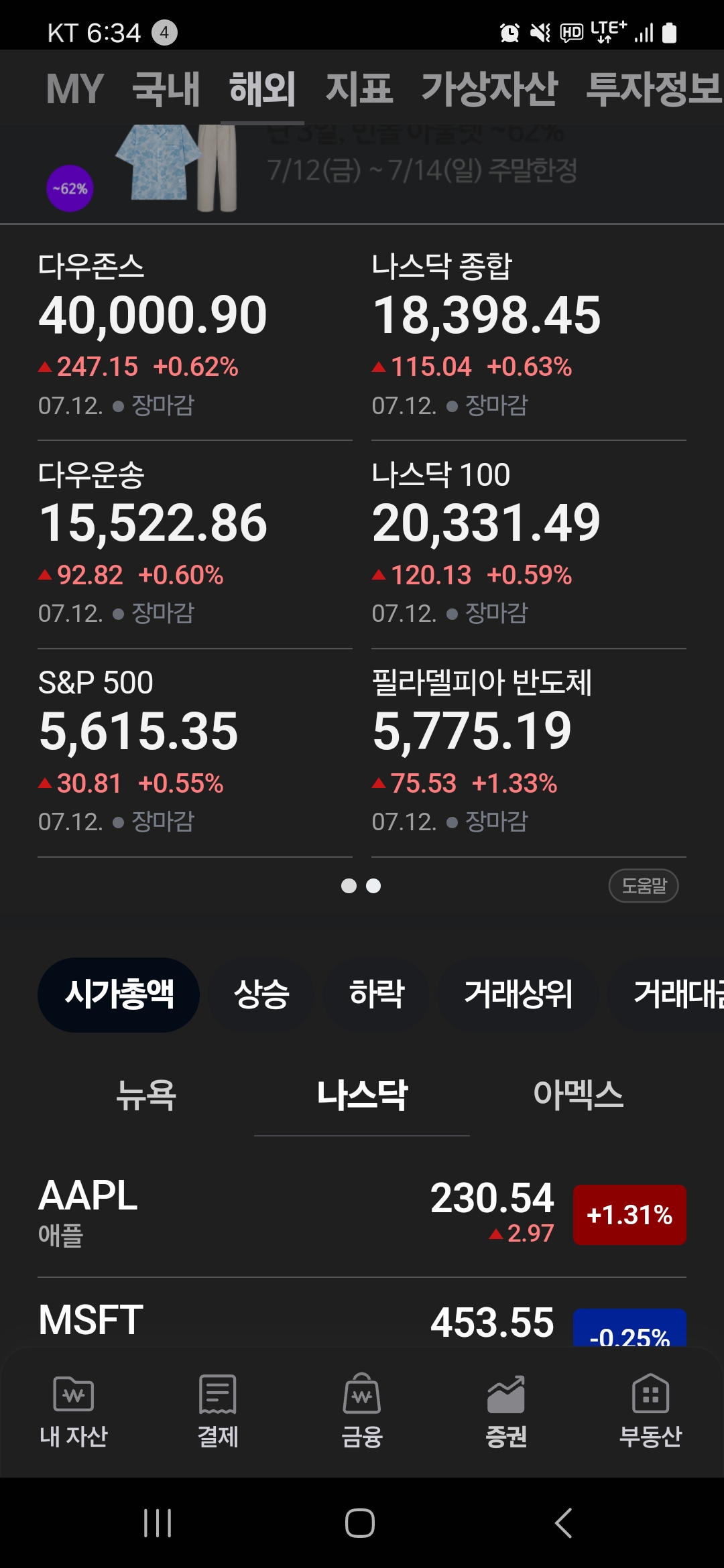Image resolution: width=724 pixels, height=1568 pixels.
Task: Open the 가상자산 tab
Action: click(489, 88)
